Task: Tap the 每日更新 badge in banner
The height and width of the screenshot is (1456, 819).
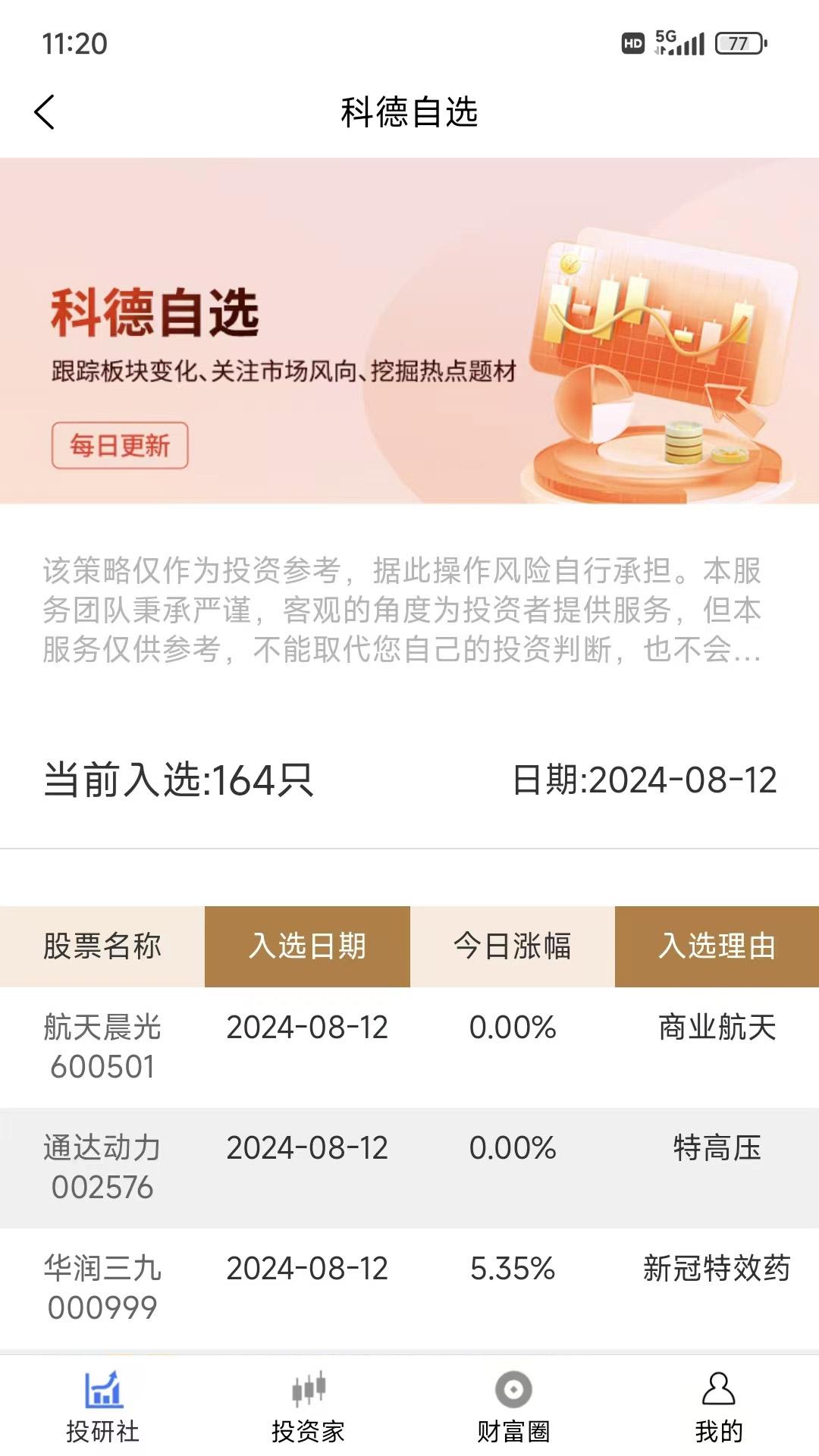Action: (119, 447)
